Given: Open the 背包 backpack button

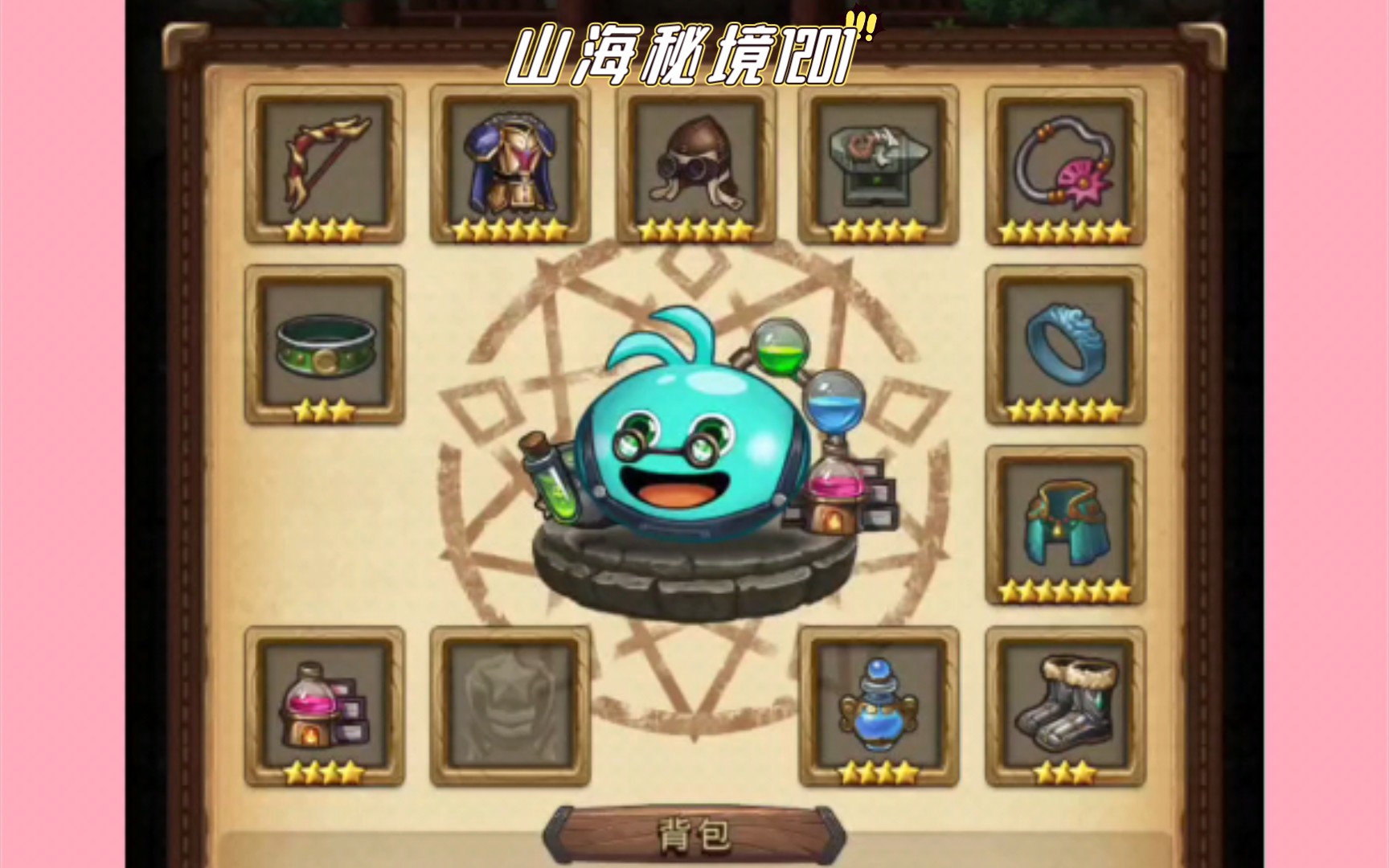Looking at the screenshot, I should coord(694,836).
